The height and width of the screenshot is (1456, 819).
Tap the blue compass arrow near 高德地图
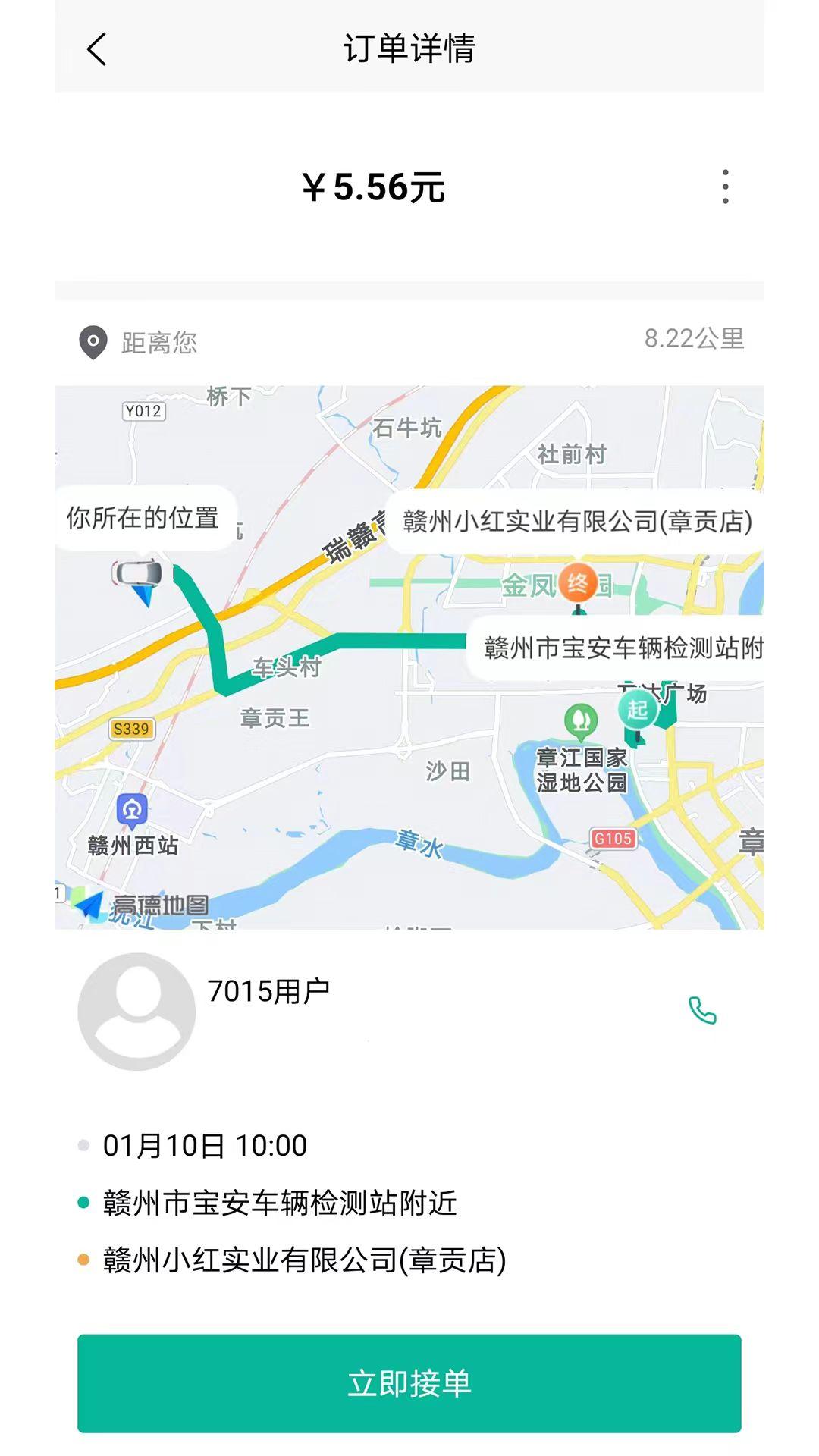[91, 904]
